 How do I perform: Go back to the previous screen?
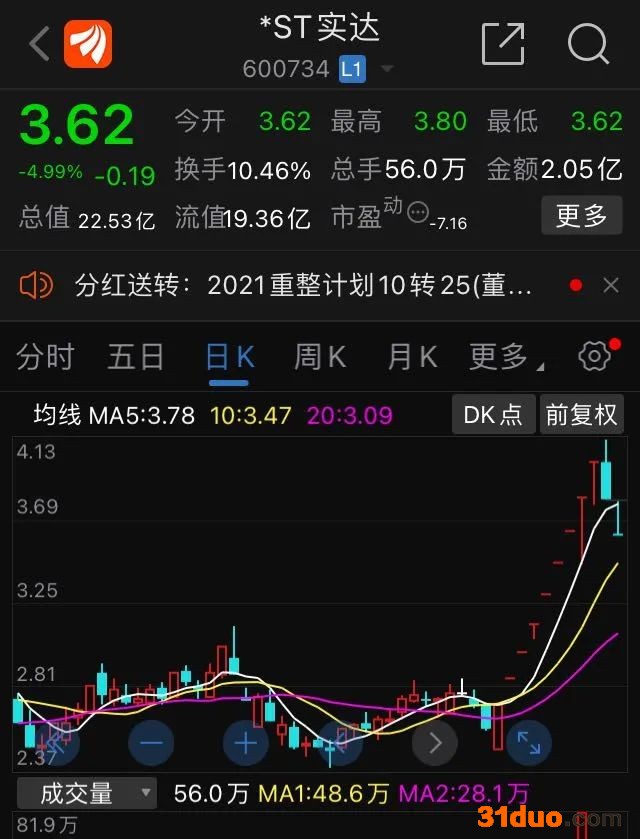39,44
